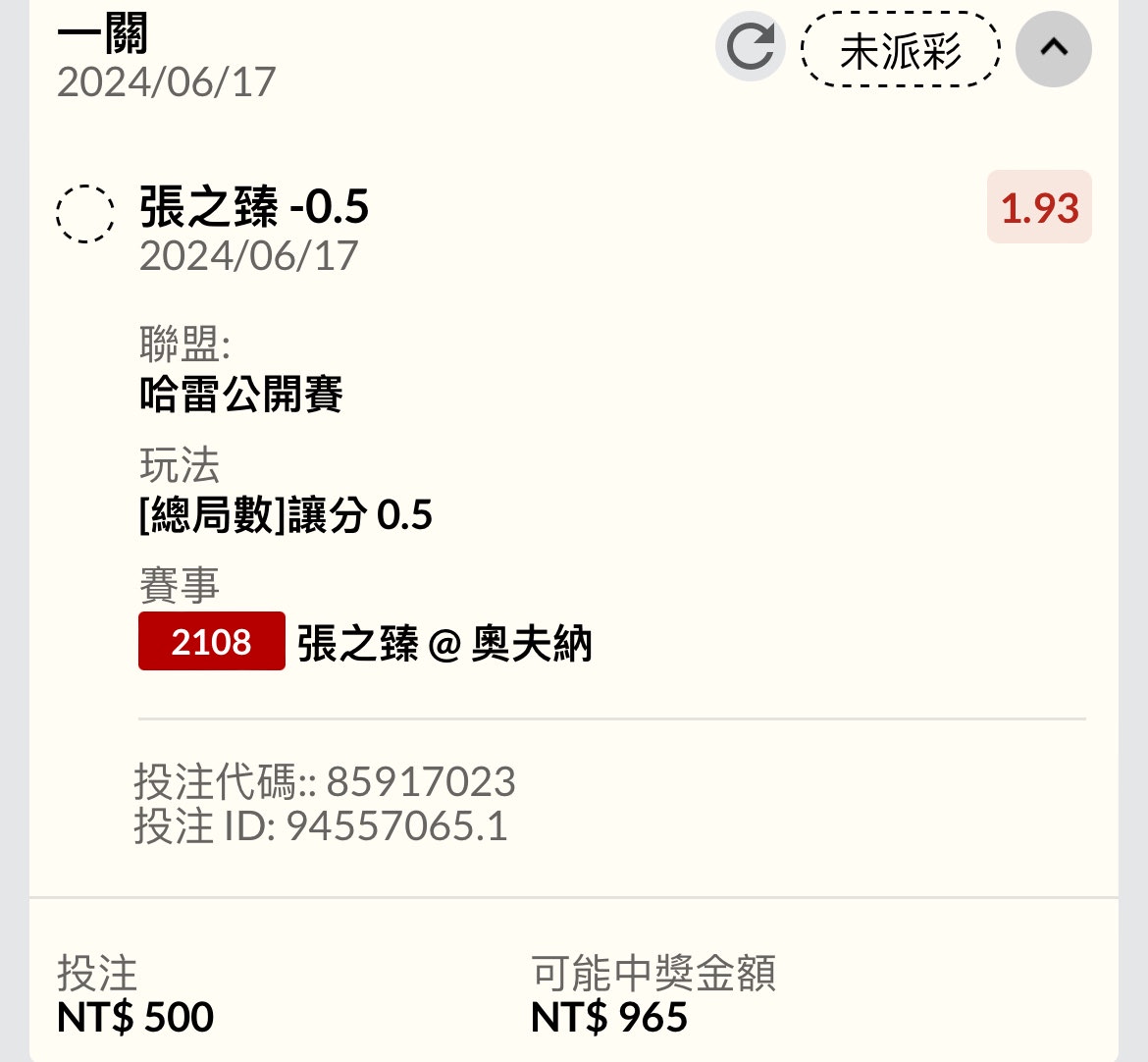Collapse the bet slip details with the chevron
The image size is (1148, 1062).
(1053, 47)
